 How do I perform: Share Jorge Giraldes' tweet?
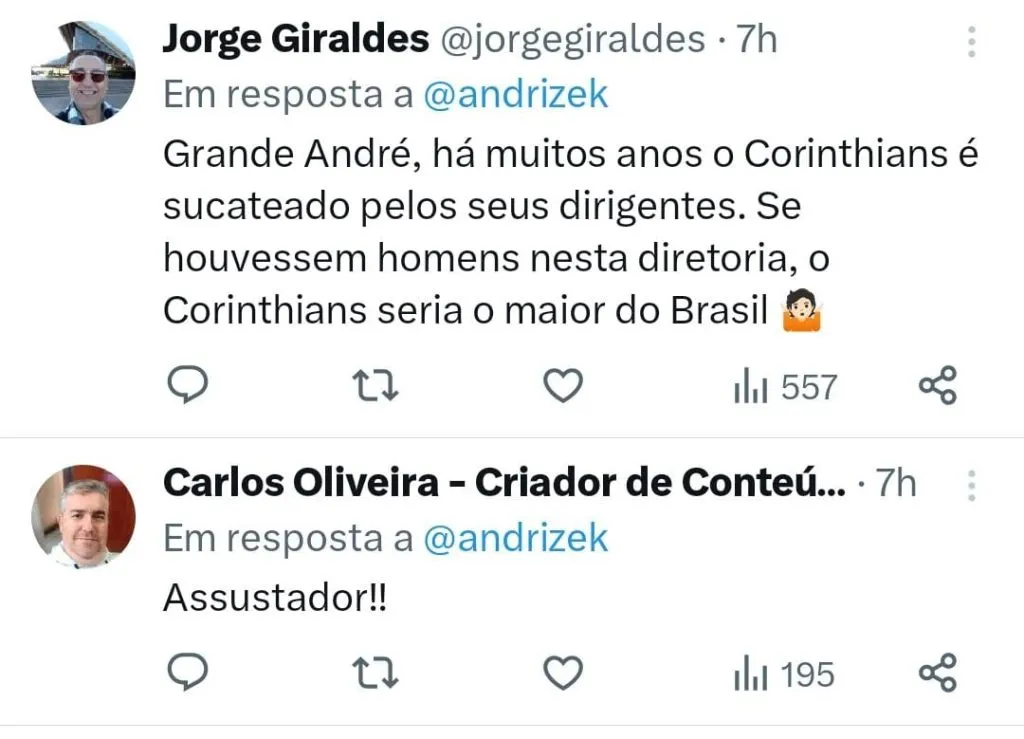pos(937,386)
